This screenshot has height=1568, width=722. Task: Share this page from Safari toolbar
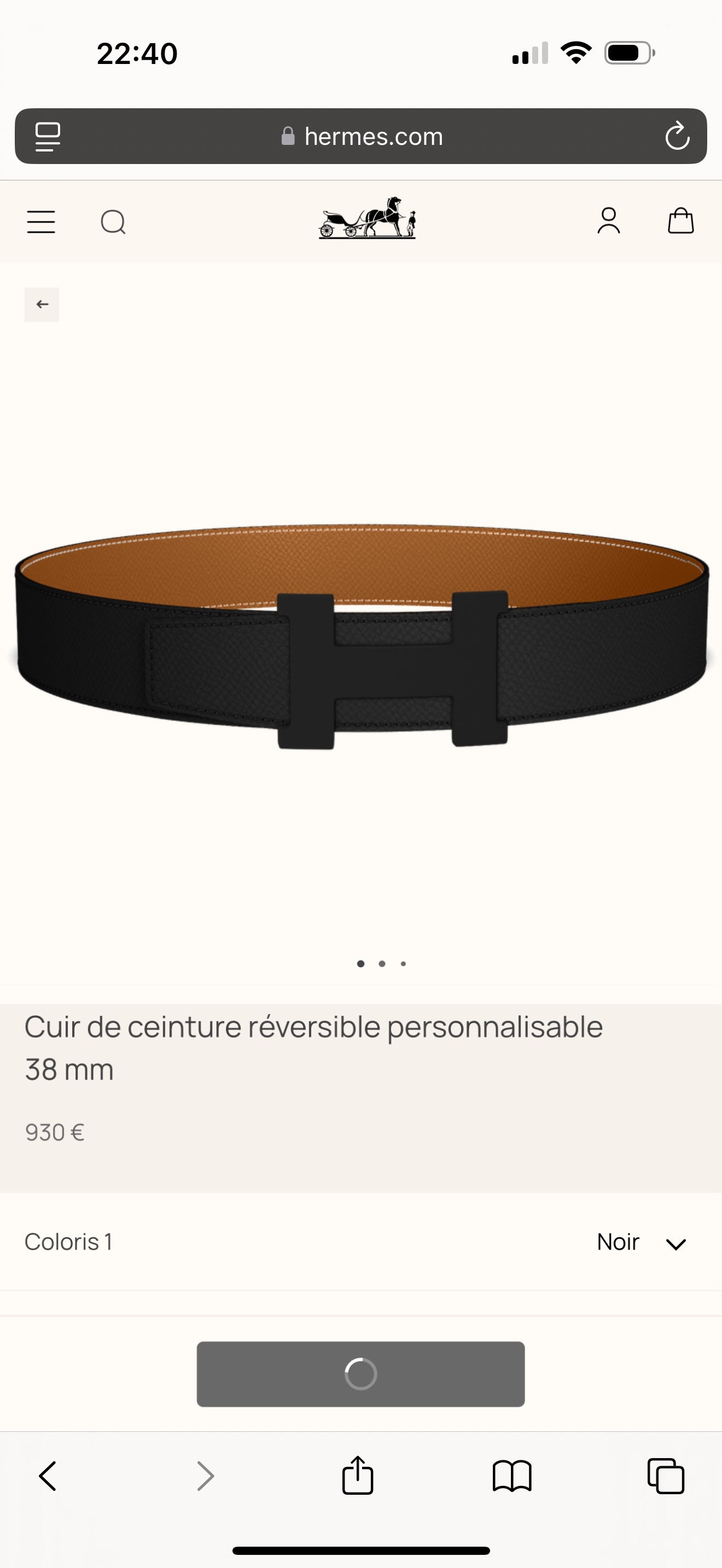[358, 1475]
